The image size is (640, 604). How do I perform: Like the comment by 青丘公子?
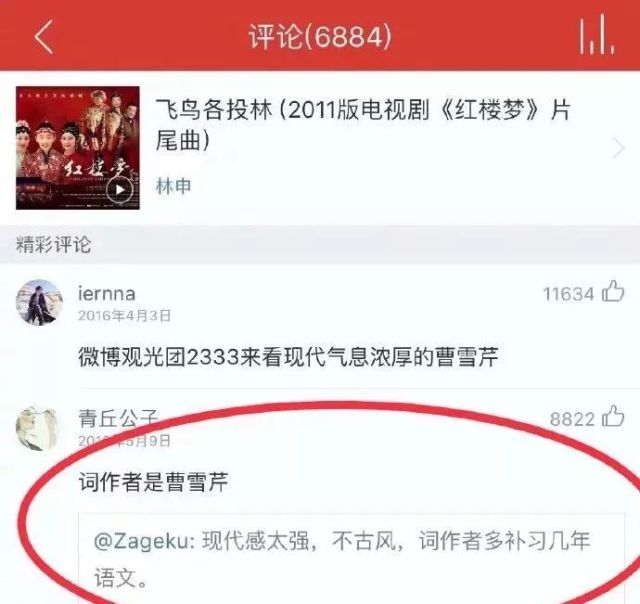(x=612, y=419)
